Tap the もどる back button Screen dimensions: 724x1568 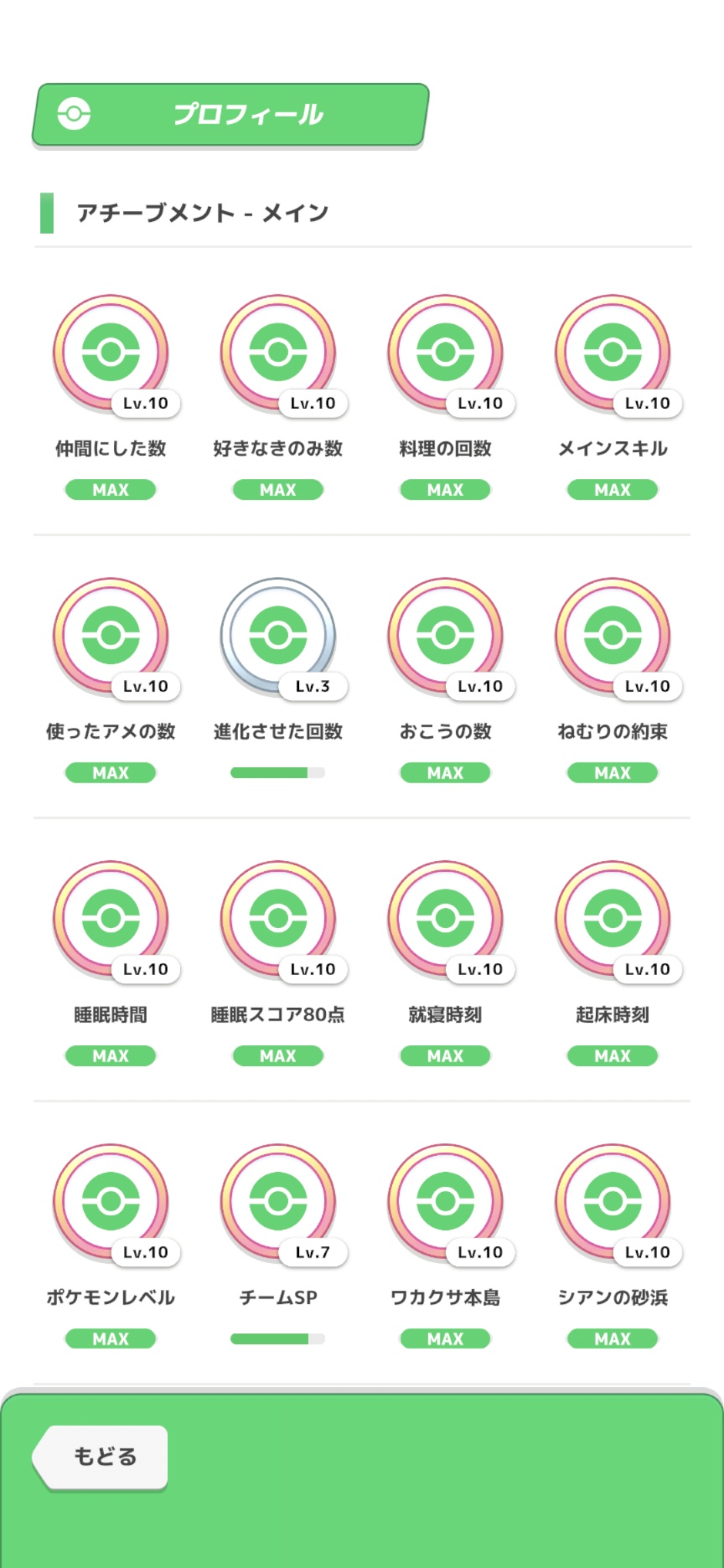click(x=101, y=1457)
